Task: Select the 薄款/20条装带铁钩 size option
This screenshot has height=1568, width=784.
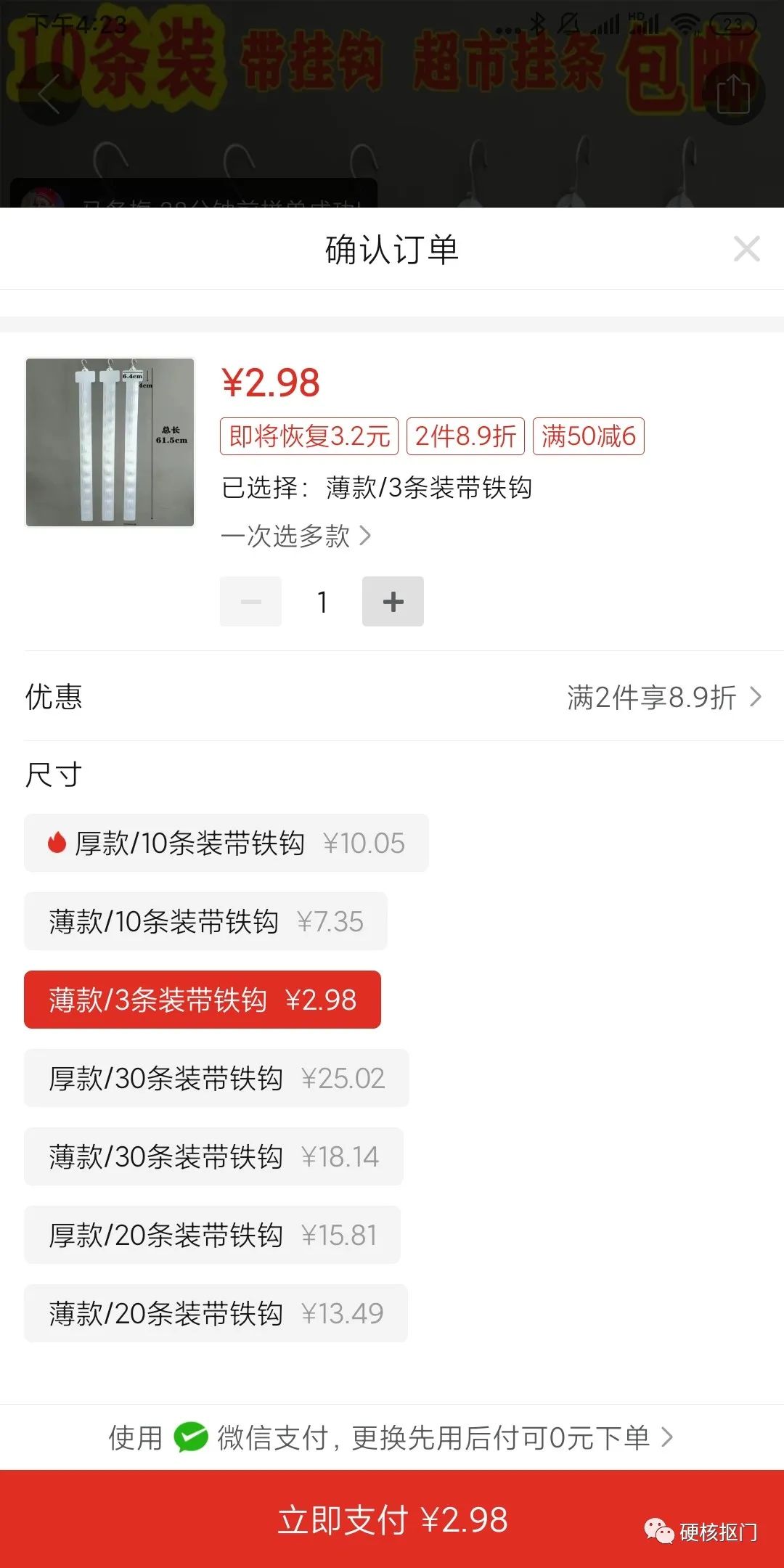Action: 213,1313
